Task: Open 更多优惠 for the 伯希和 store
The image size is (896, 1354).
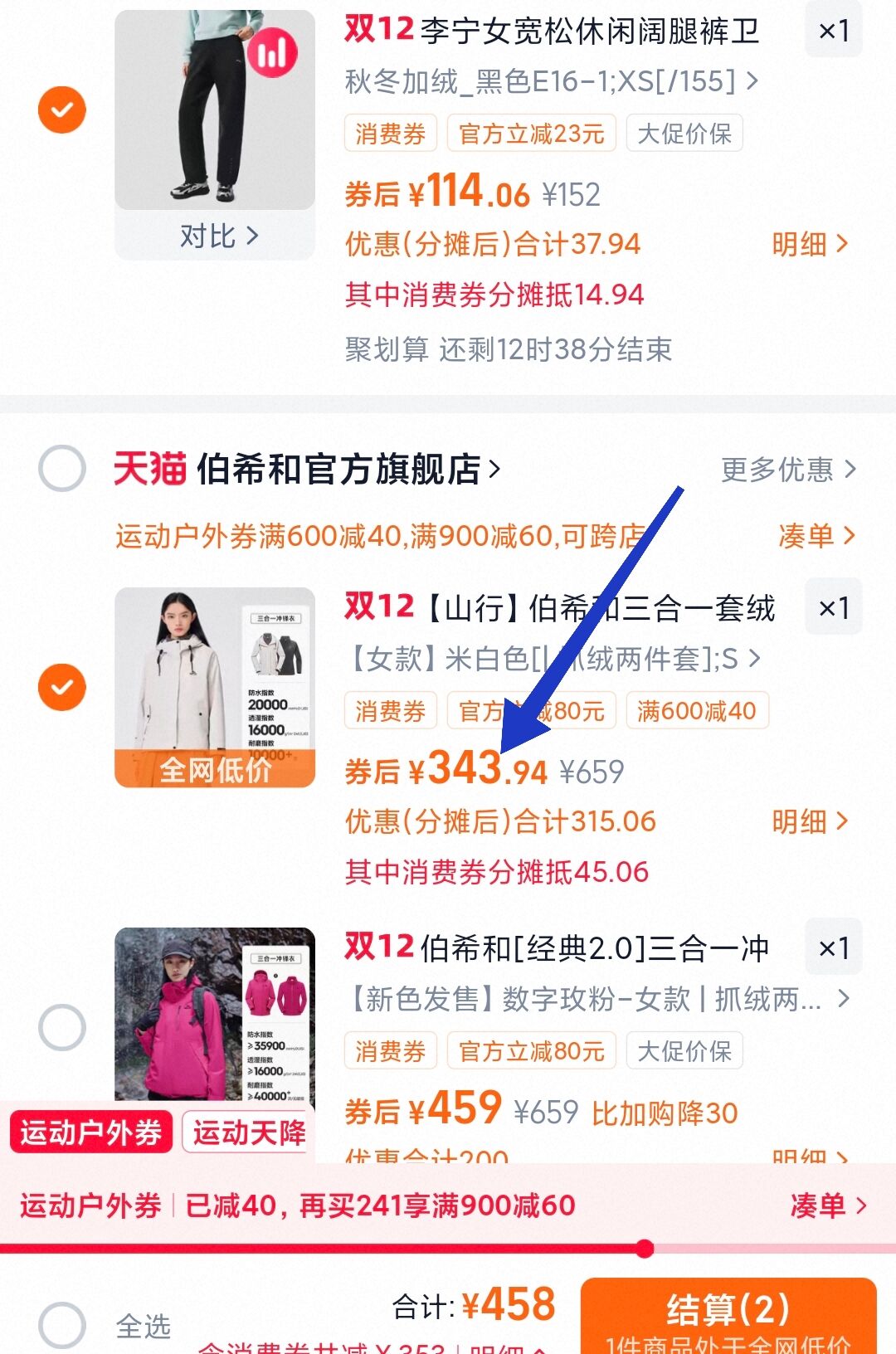Action: [788, 470]
